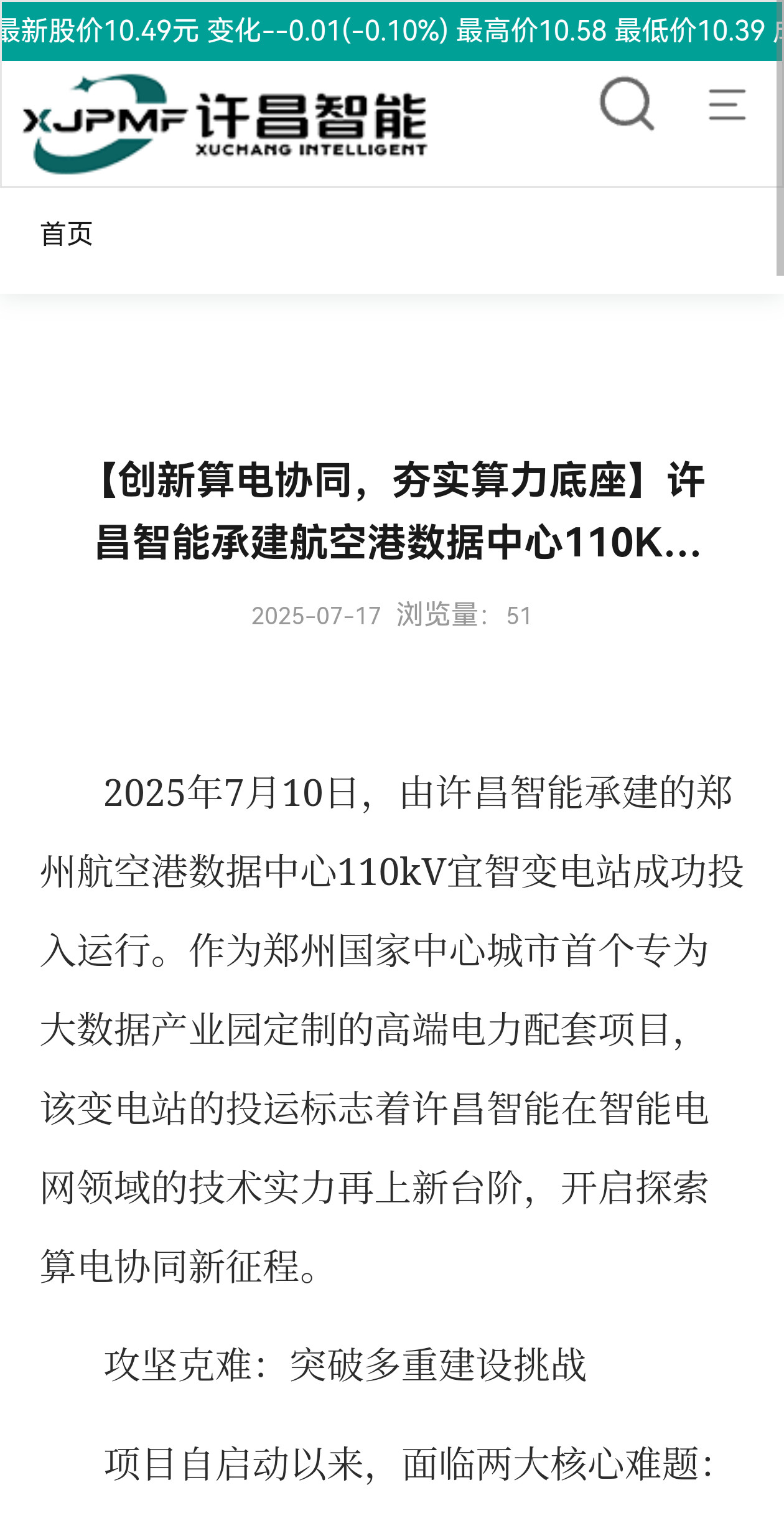Go to 首页 breadcrumb link
The width and height of the screenshot is (784, 1518).
[x=67, y=234]
